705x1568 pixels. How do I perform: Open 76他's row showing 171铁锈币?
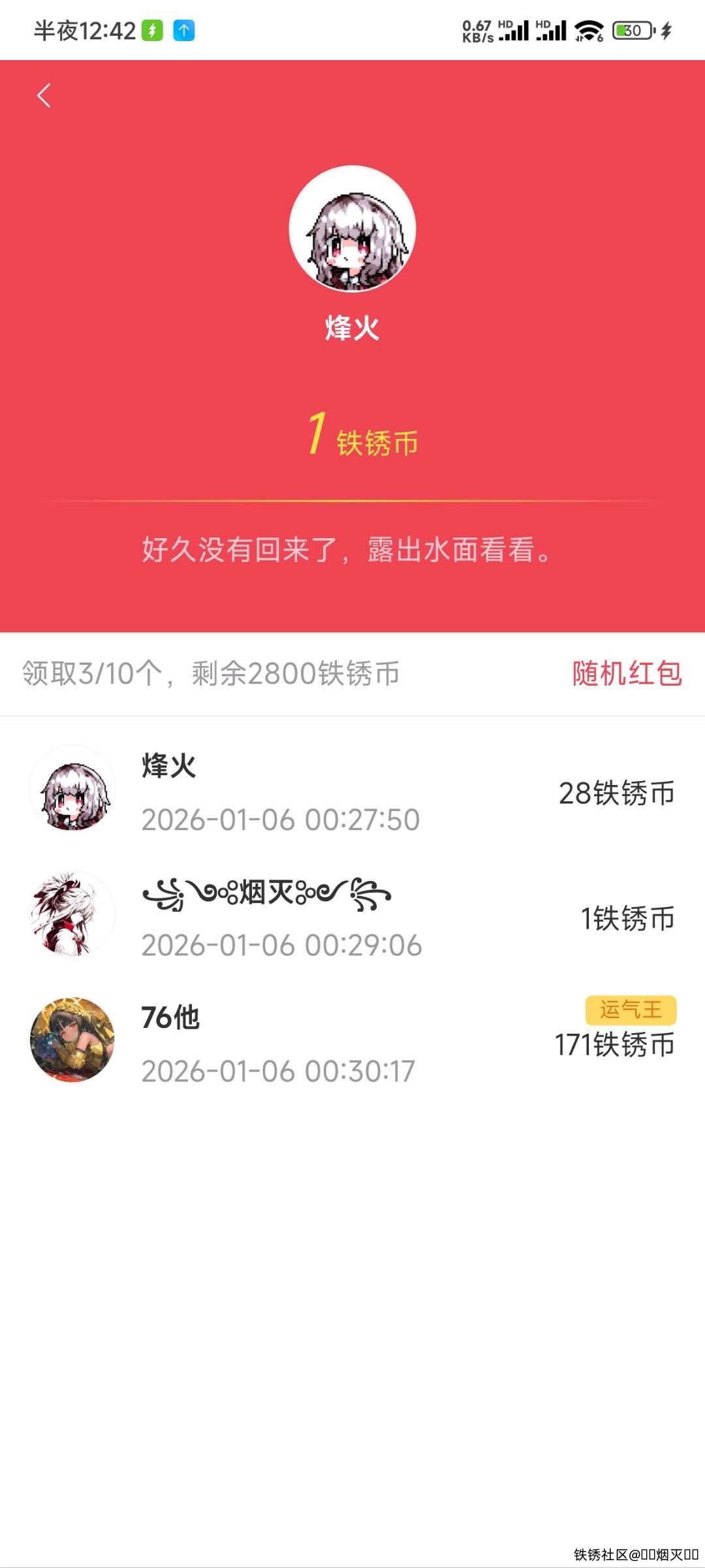point(352,1042)
